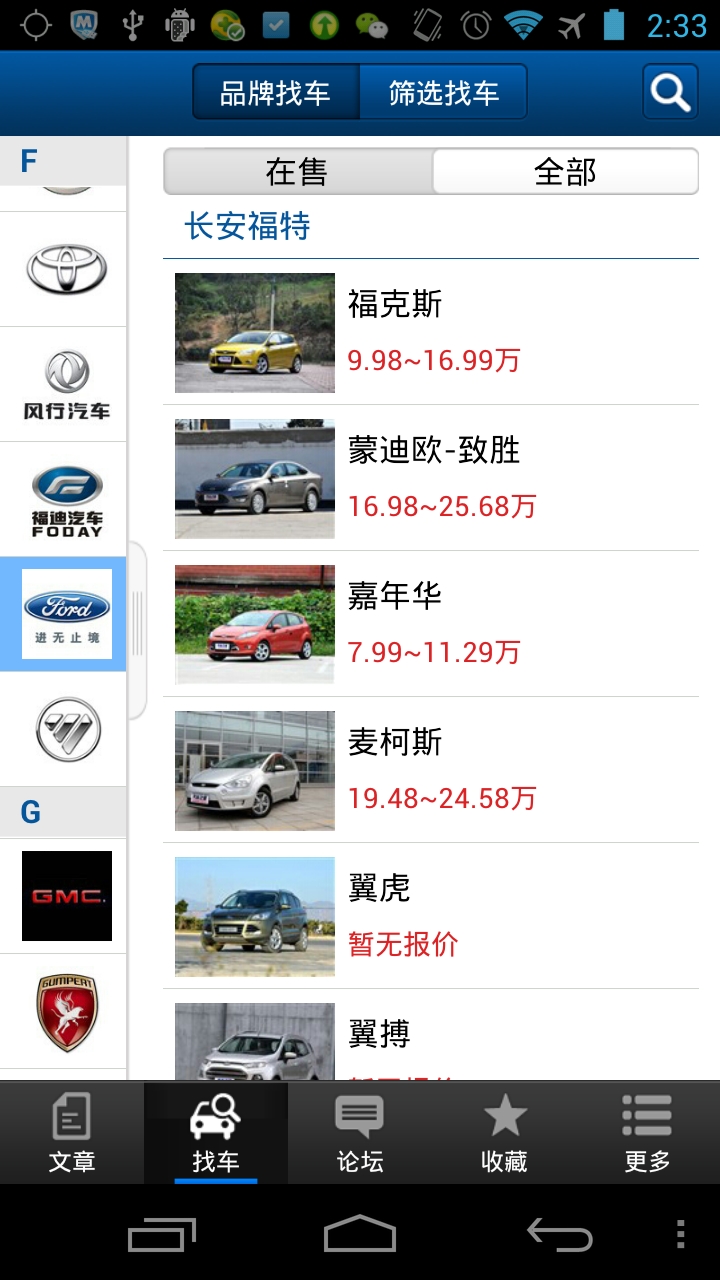The width and height of the screenshot is (720, 1280).
Task: Select the 全部 all-models filter
Action: click(565, 171)
